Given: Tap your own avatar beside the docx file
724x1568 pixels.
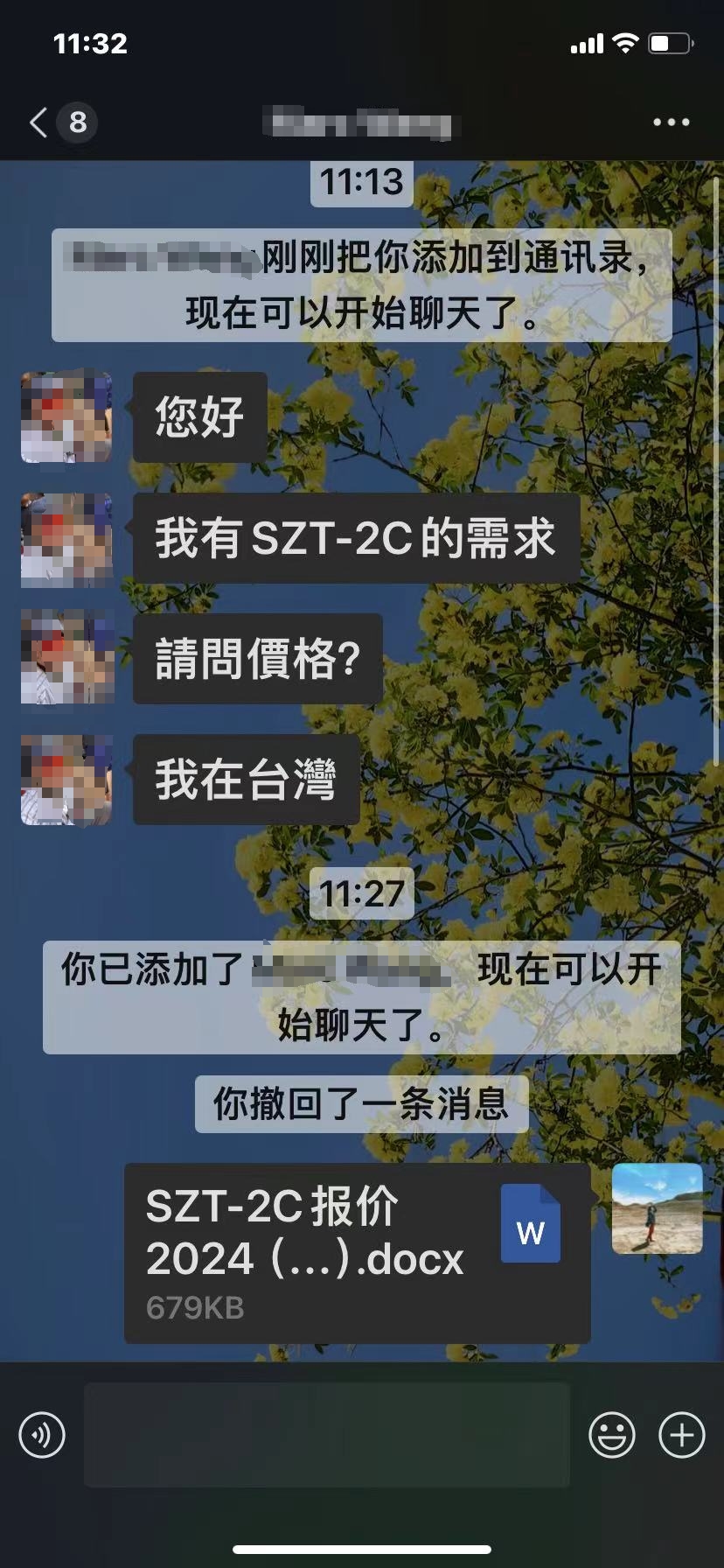Looking at the screenshot, I should pos(657,1208).
